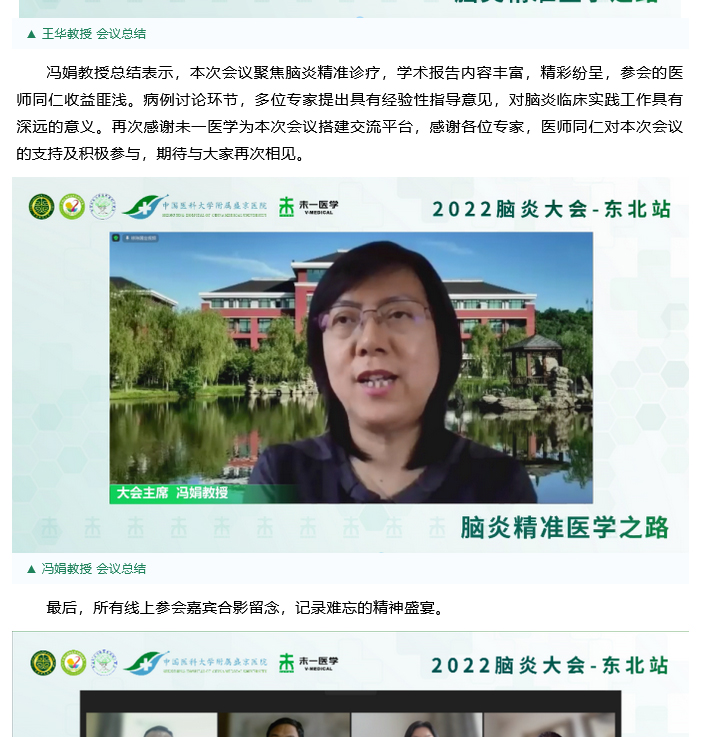Screen dimensions: 701x737
Task: Open the Feng Juan conference summary image
Action: click(x=350, y=365)
